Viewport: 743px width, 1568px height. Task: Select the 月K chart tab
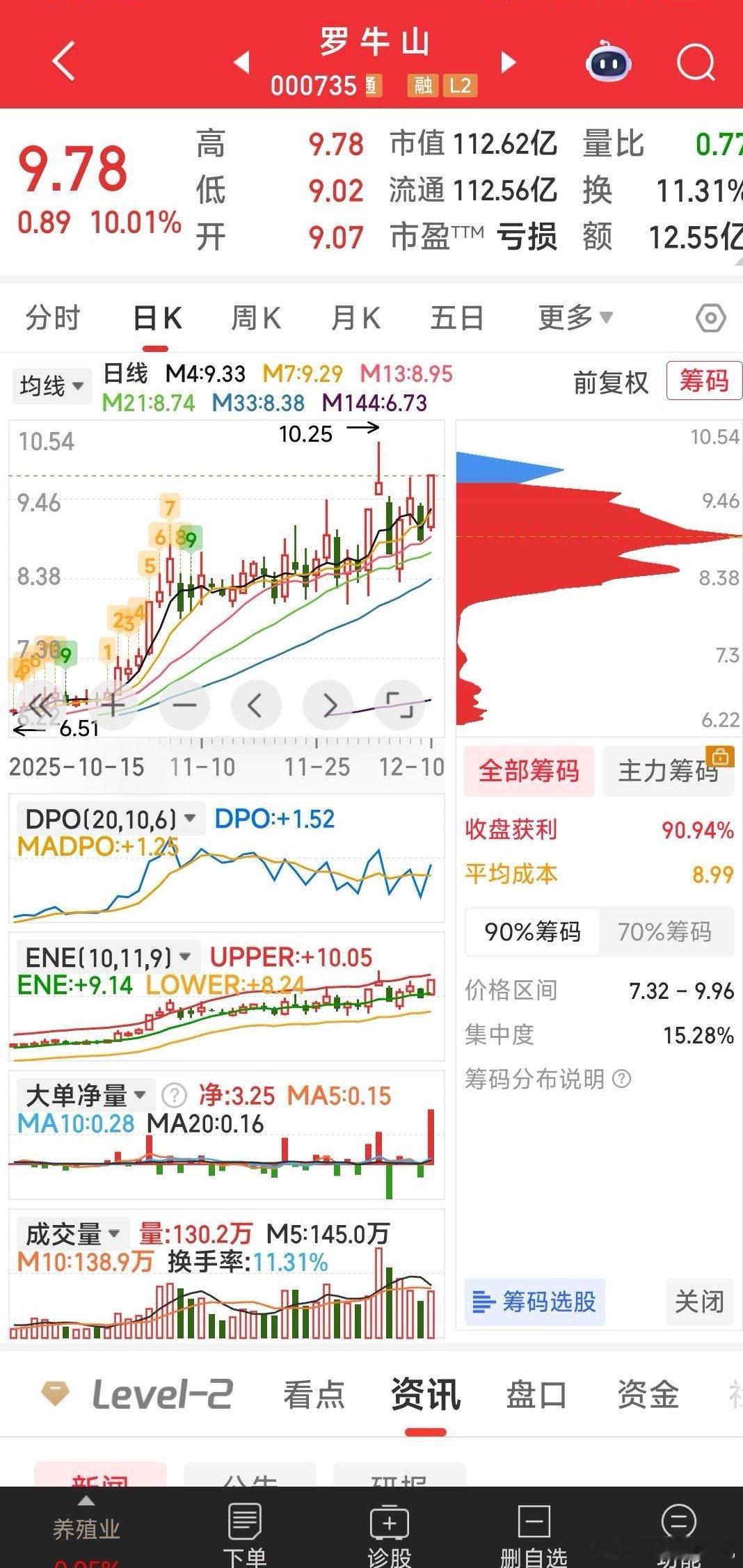click(355, 319)
